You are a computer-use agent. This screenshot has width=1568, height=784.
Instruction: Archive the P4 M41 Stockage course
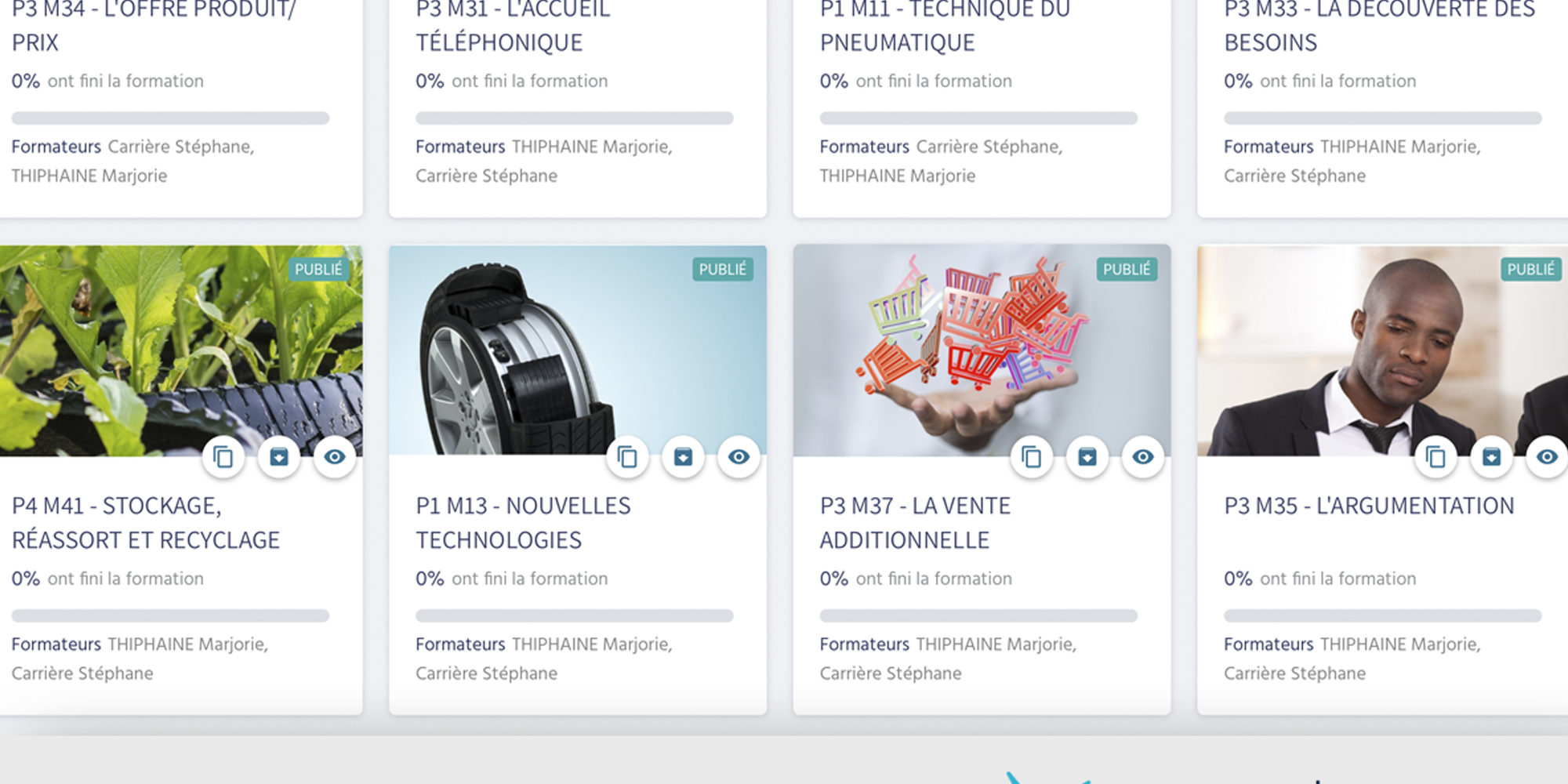pyautogui.click(x=279, y=457)
